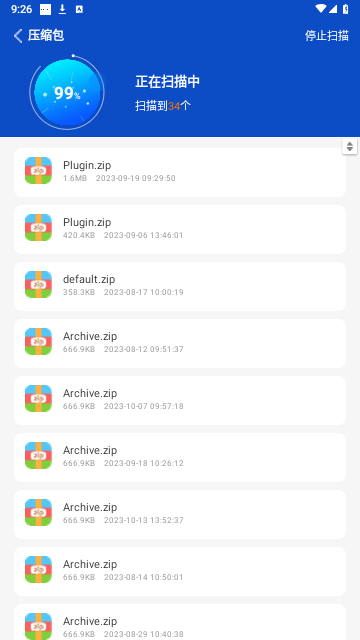This screenshot has width=360, height=640.
Task: Tap 停止扫描 to stop scanning
Action: point(327,36)
